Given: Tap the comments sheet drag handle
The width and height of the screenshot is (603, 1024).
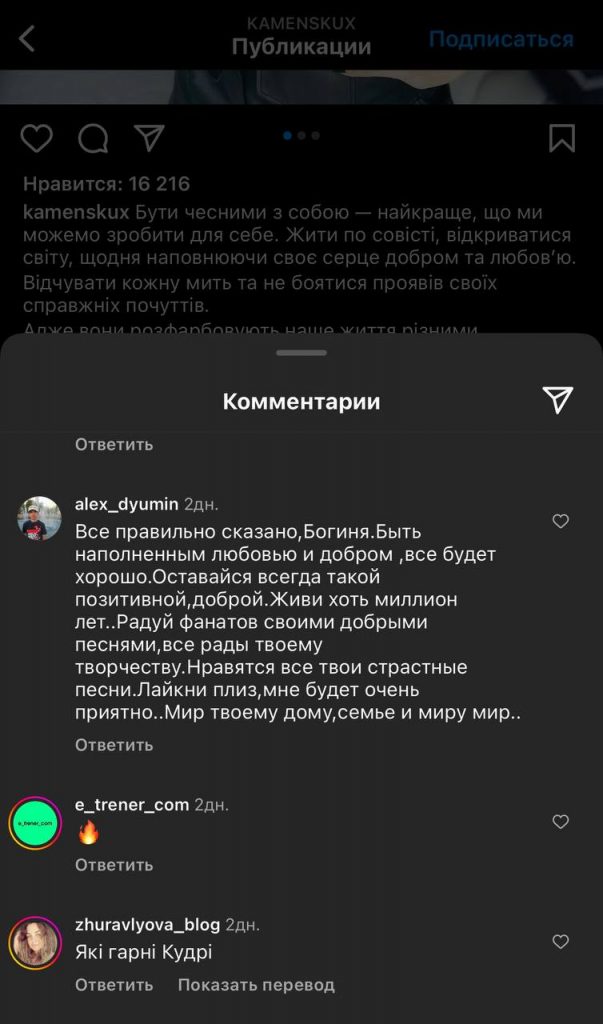Looking at the screenshot, I should [301, 352].
